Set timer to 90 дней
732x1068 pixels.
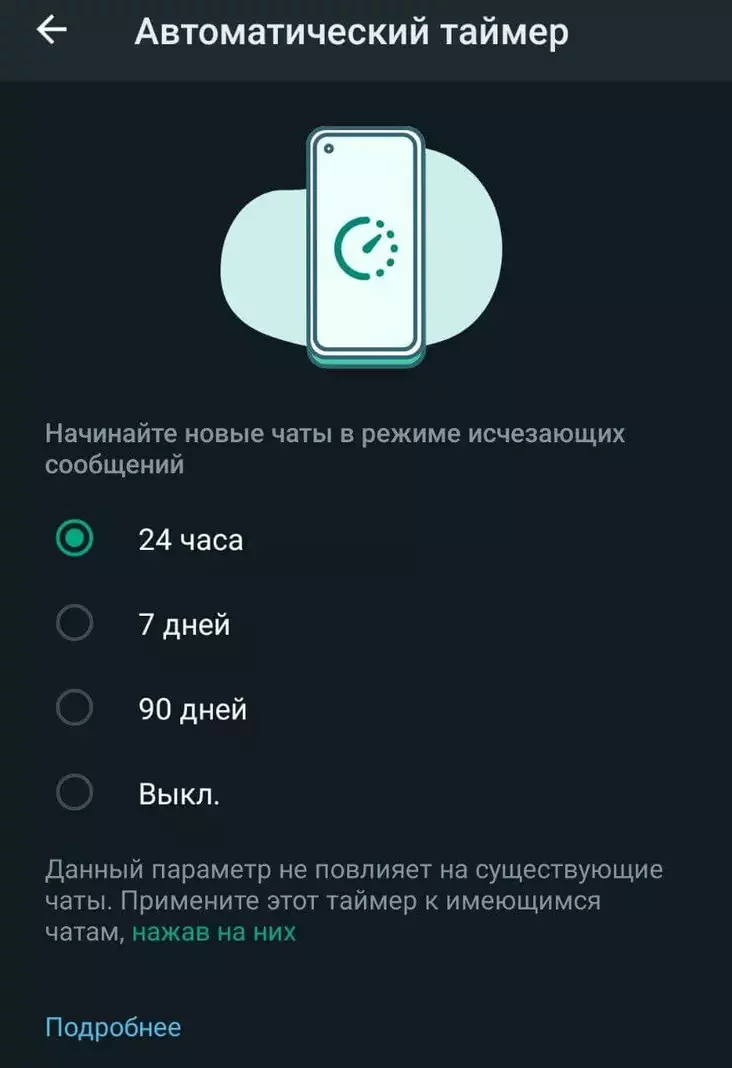point(75,709)
